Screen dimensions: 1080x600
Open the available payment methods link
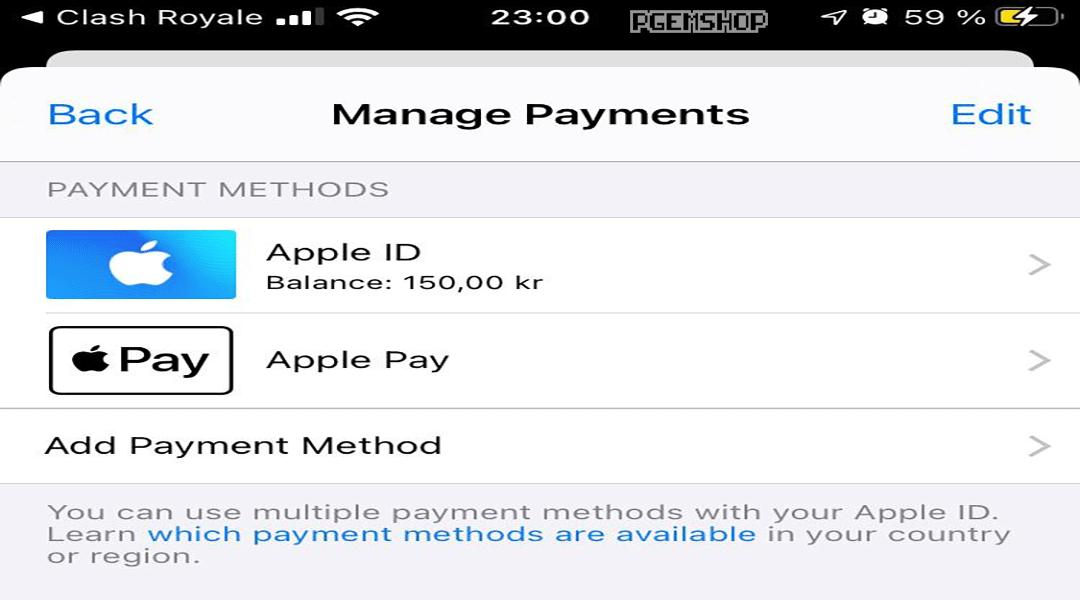(452, 534)
